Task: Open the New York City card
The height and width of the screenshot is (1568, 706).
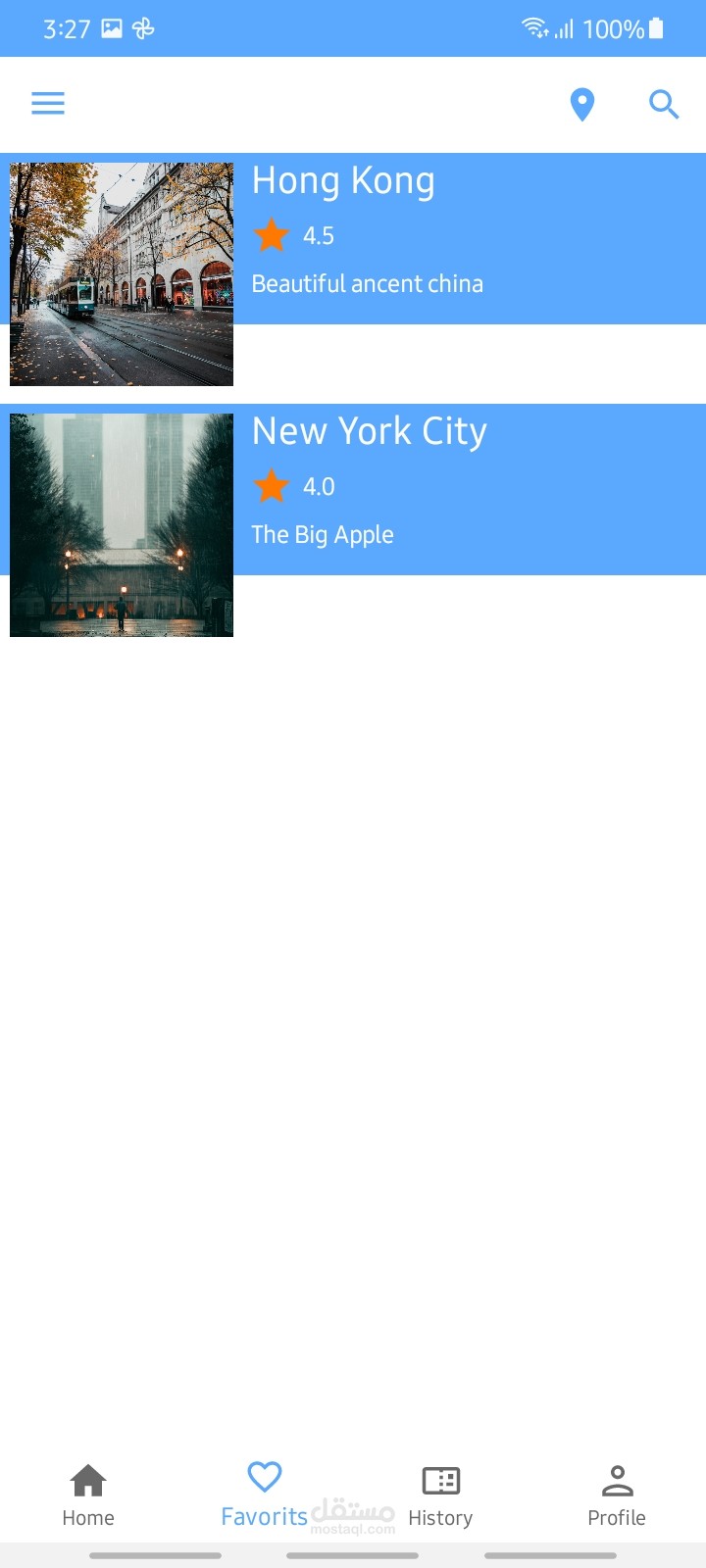Action: point(392,489)
